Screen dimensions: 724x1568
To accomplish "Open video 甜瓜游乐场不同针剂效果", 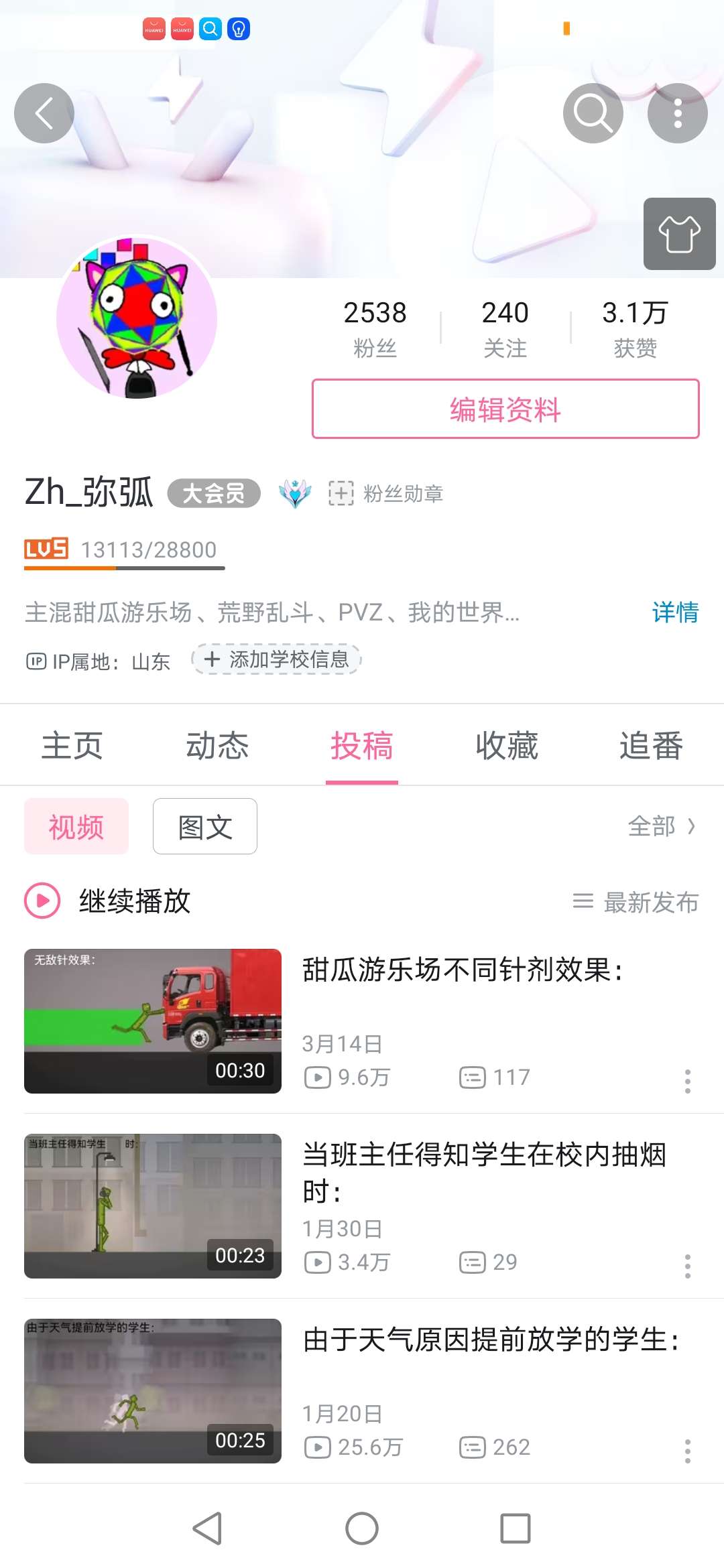I will click(x=463, y=970).
